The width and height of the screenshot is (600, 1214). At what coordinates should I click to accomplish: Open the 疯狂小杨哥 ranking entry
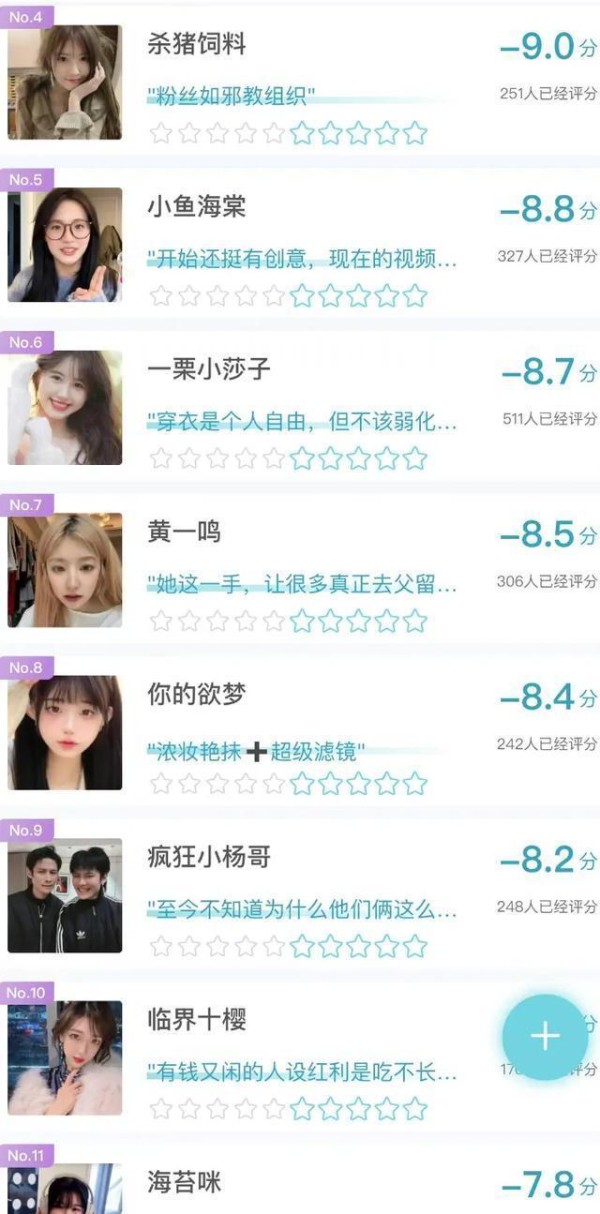coord(300,895)
